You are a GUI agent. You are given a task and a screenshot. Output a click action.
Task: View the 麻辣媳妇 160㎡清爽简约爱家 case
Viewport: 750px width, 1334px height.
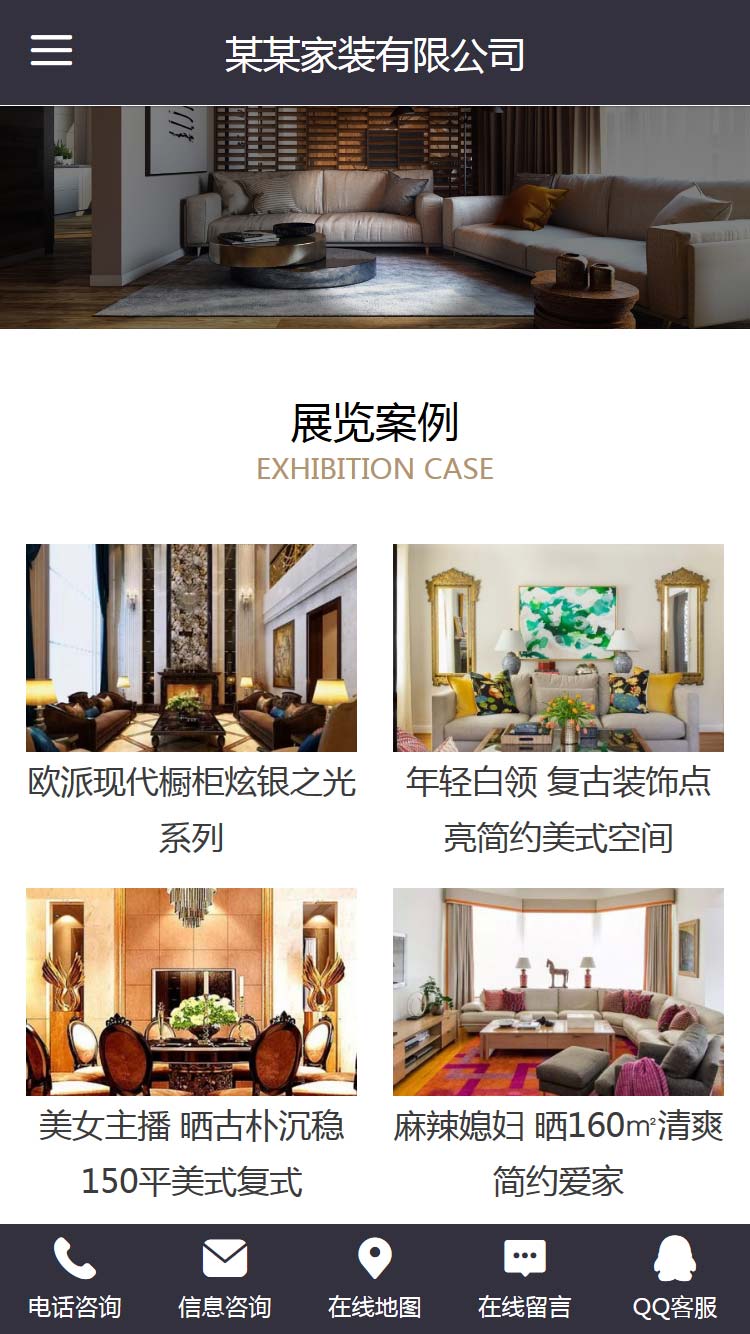(x=558, y=992)
